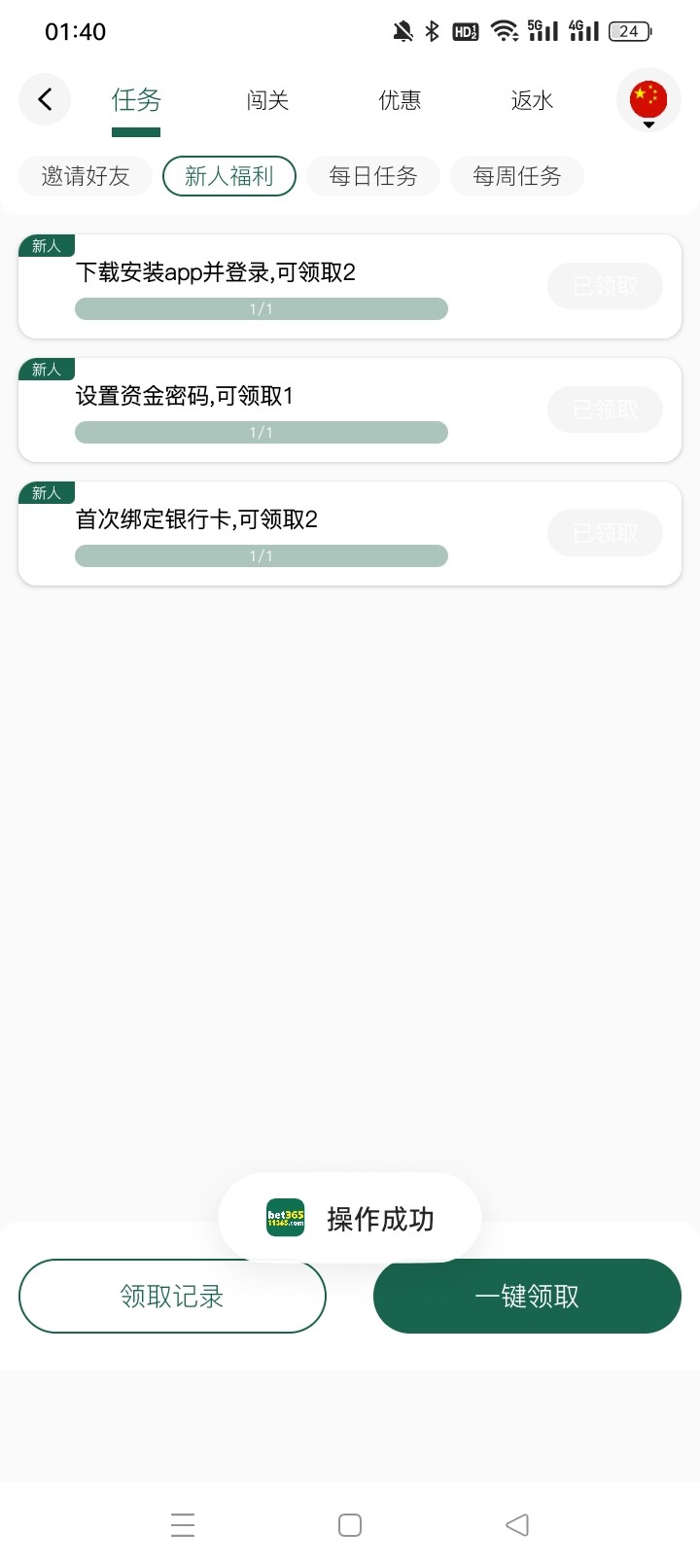Show the 每周任务 list
The width and height of the screenshot is (700, 1568).
click(517, 176)
